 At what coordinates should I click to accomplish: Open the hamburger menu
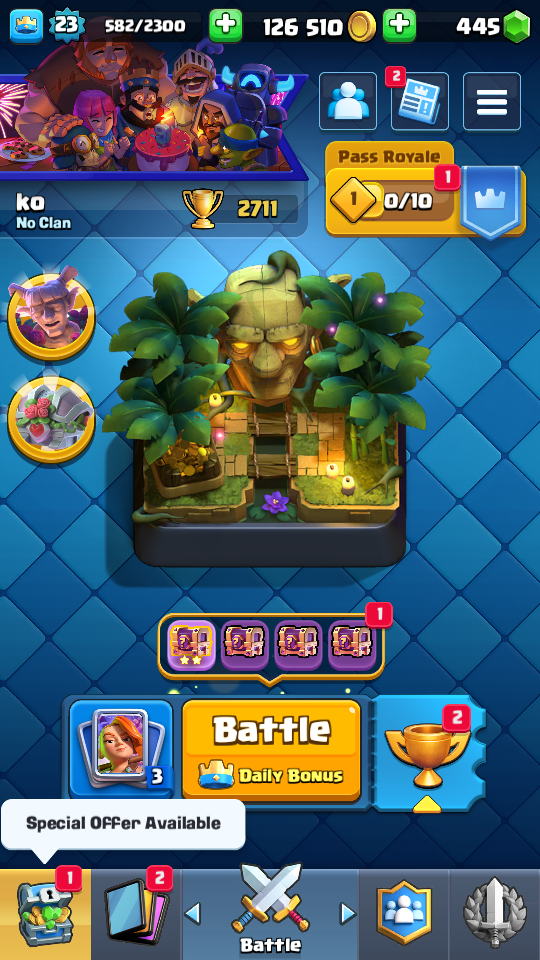pos(492,102)
